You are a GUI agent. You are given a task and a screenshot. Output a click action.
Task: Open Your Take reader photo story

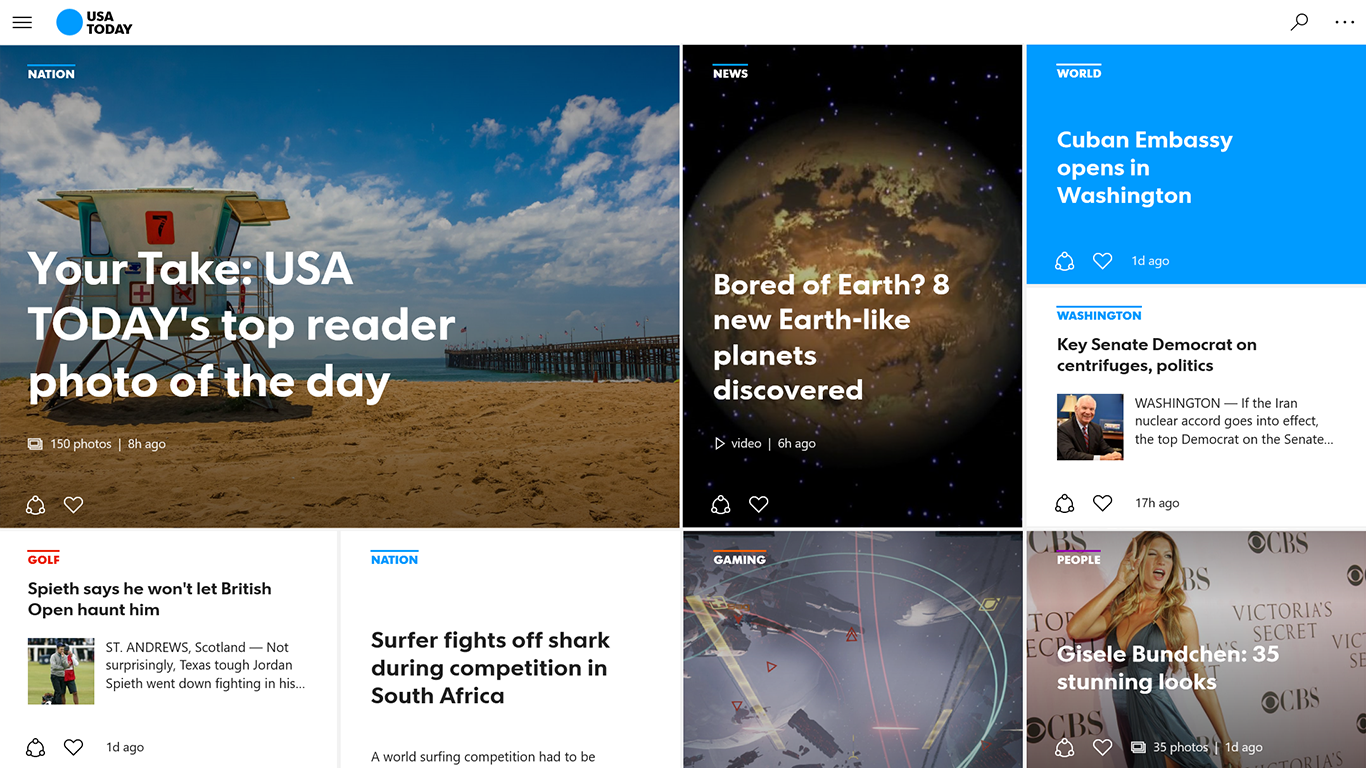(240, 325)
